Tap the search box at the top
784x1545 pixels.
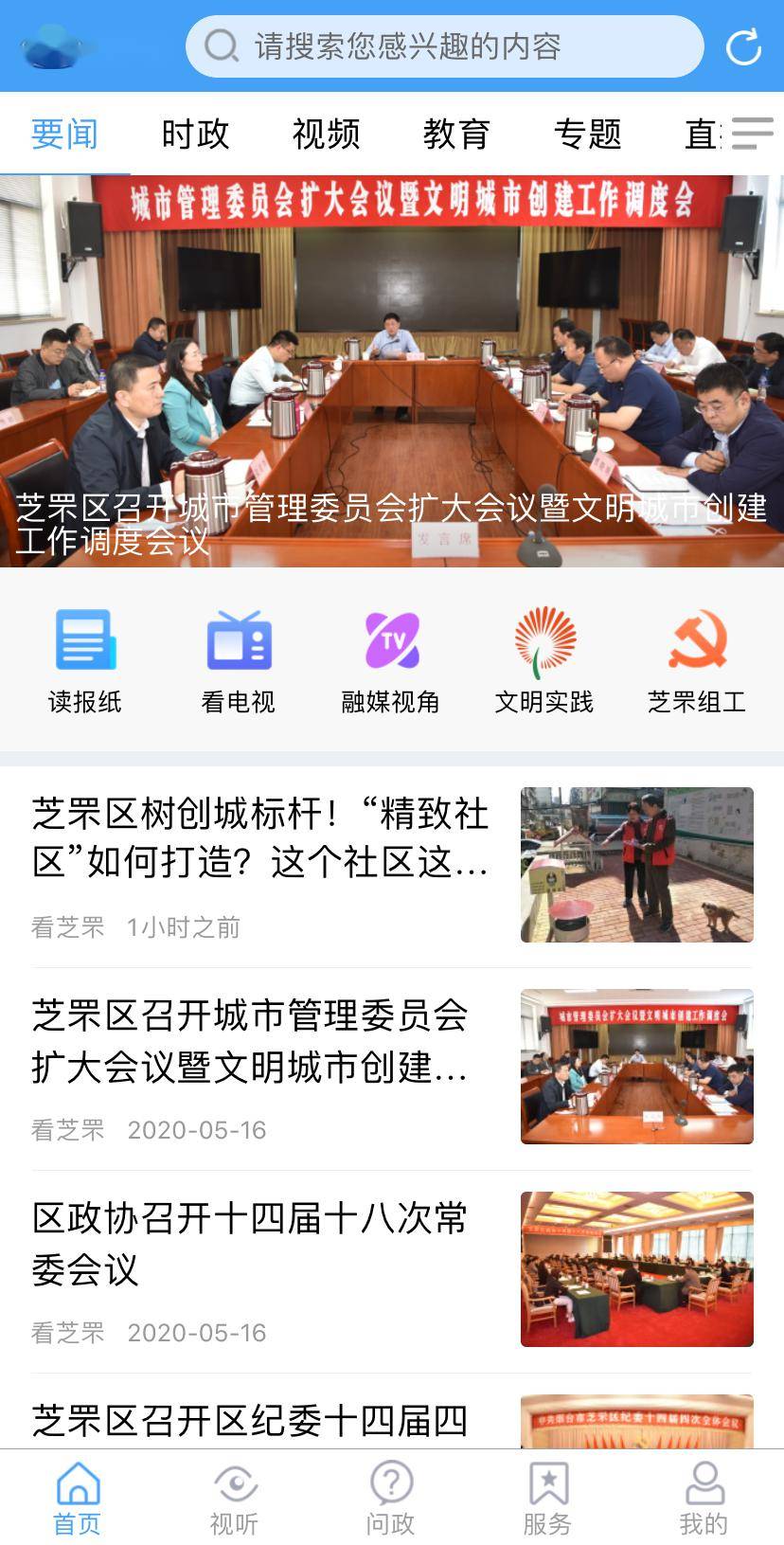click(x=443, y=46)
